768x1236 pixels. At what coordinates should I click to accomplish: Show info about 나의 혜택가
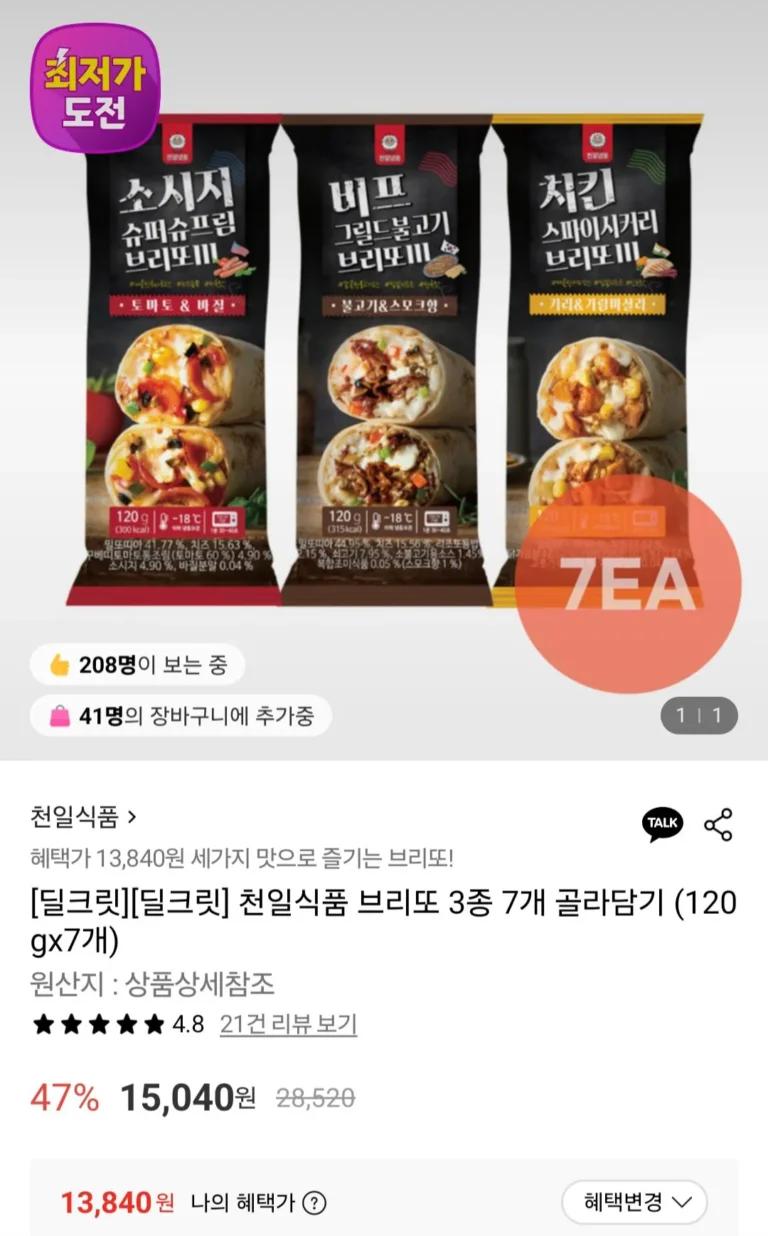pos(315,1203)
